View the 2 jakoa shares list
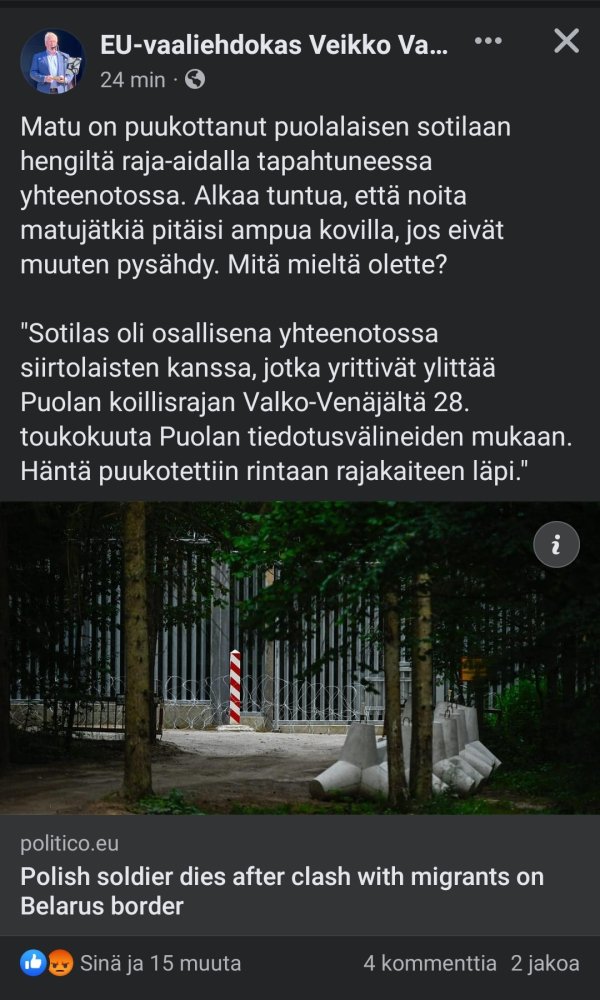 pos(545,963)
